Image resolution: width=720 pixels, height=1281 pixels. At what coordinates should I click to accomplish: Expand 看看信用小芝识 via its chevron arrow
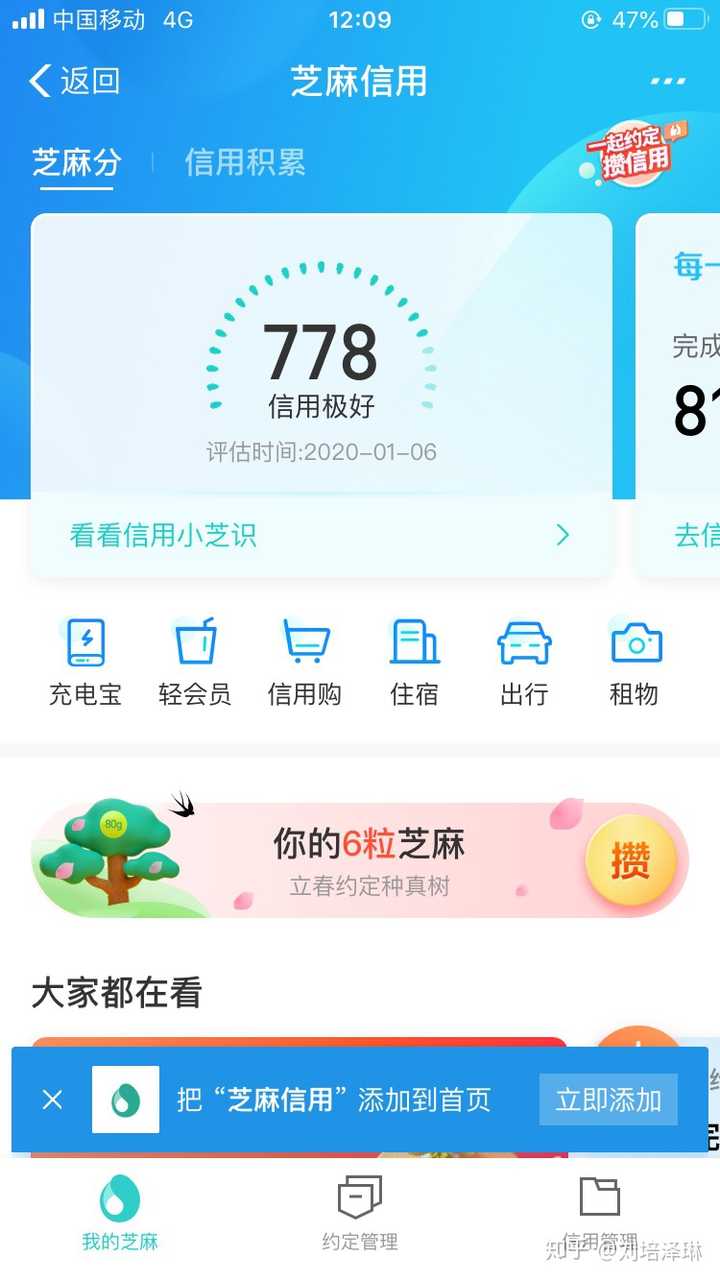coord(563,536)
